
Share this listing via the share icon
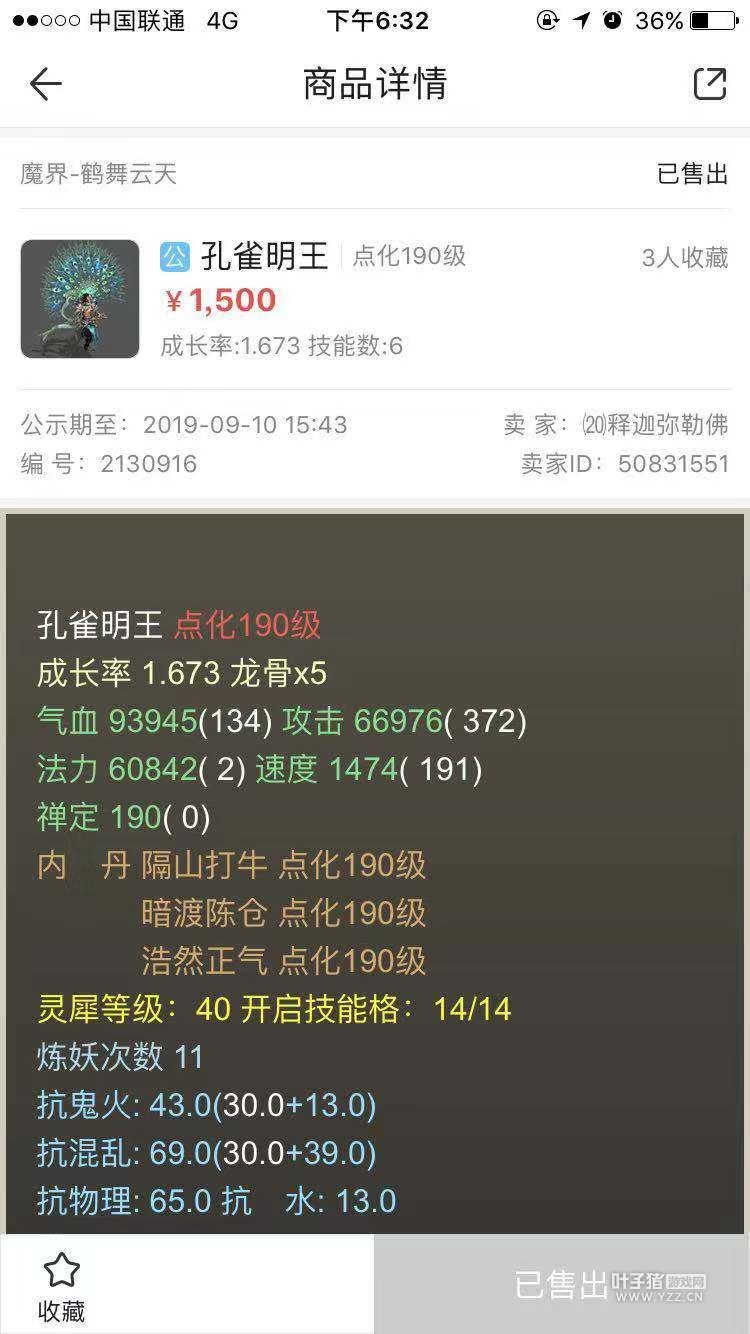click(709, 84)
